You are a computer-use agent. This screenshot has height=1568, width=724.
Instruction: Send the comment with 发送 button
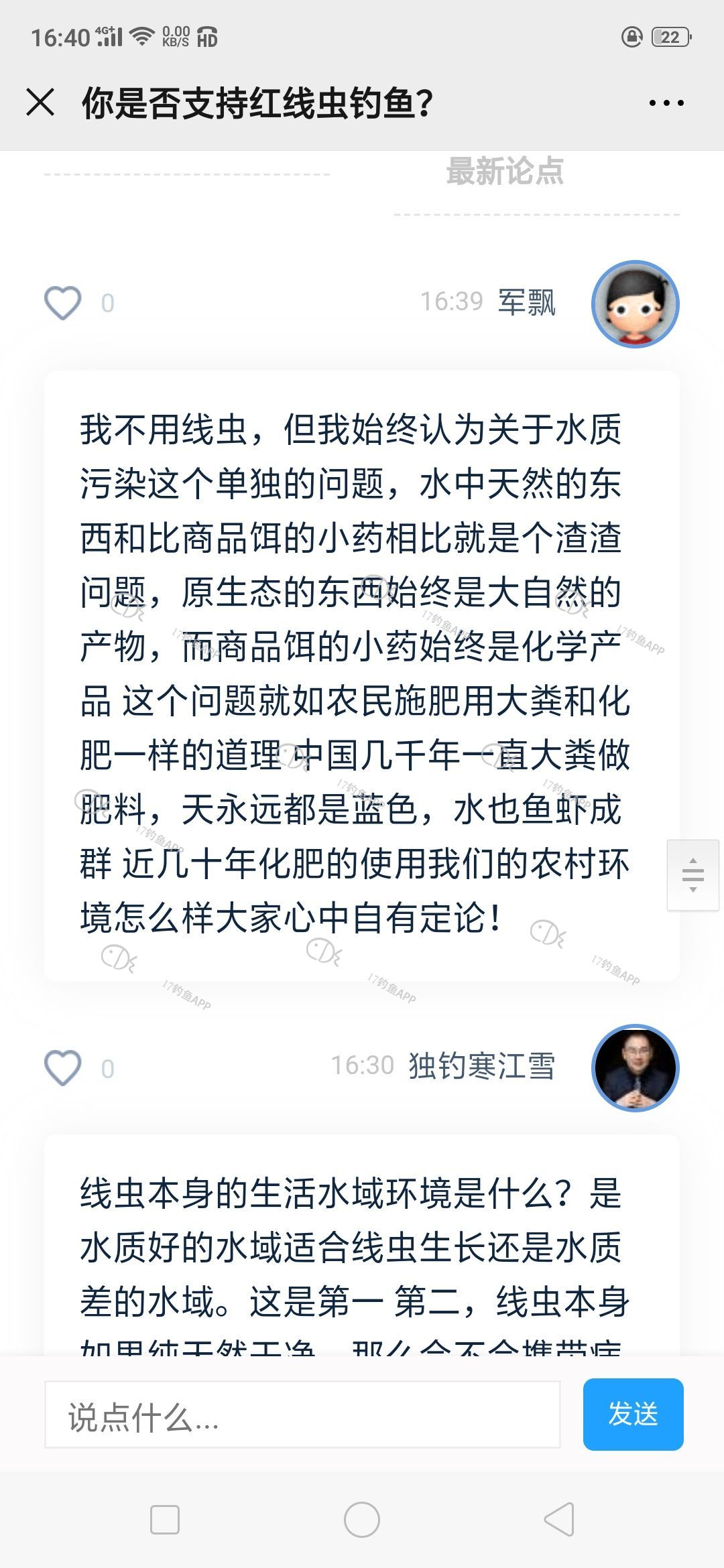click(633, 1414)
